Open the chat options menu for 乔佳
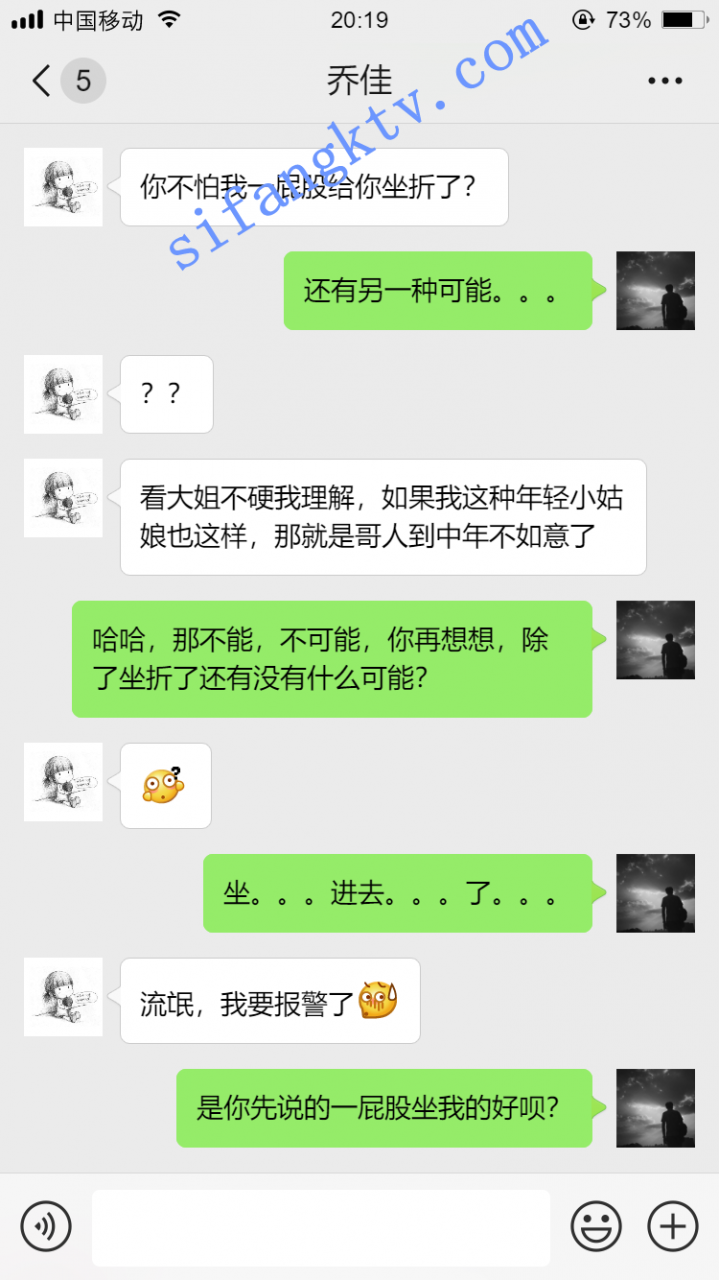This screenshot has width=719, height=1280. [665, 81]
